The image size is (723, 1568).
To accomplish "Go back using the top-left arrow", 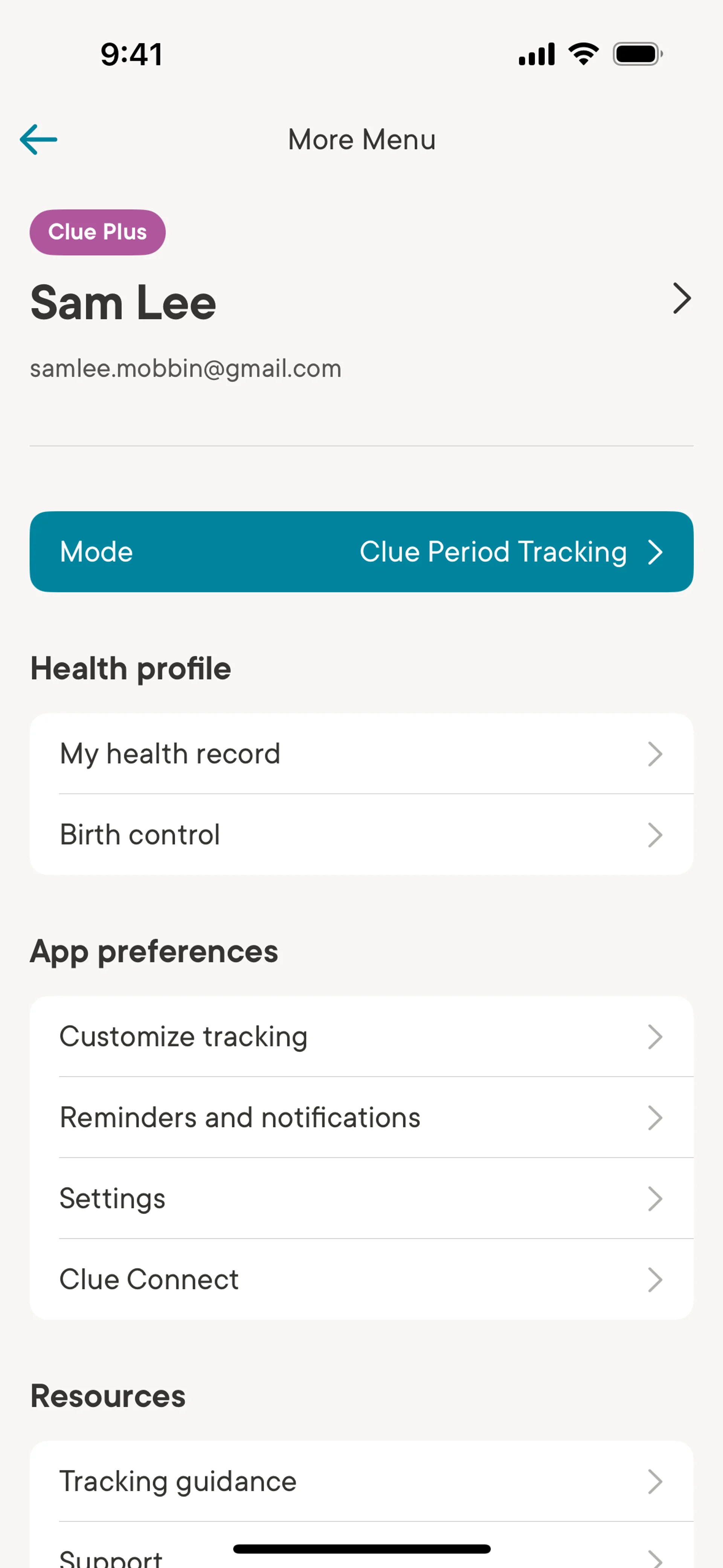I will point(38,139).
